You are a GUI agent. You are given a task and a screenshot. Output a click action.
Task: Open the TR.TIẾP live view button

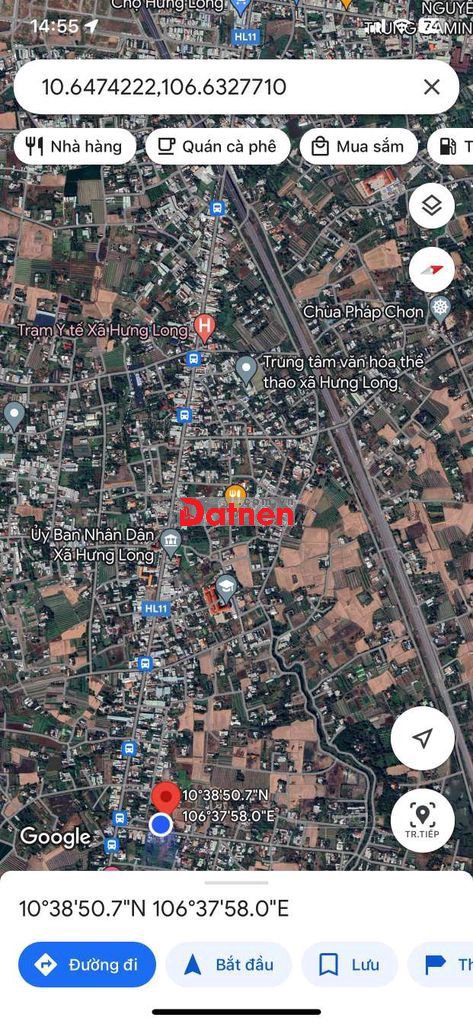423,820
